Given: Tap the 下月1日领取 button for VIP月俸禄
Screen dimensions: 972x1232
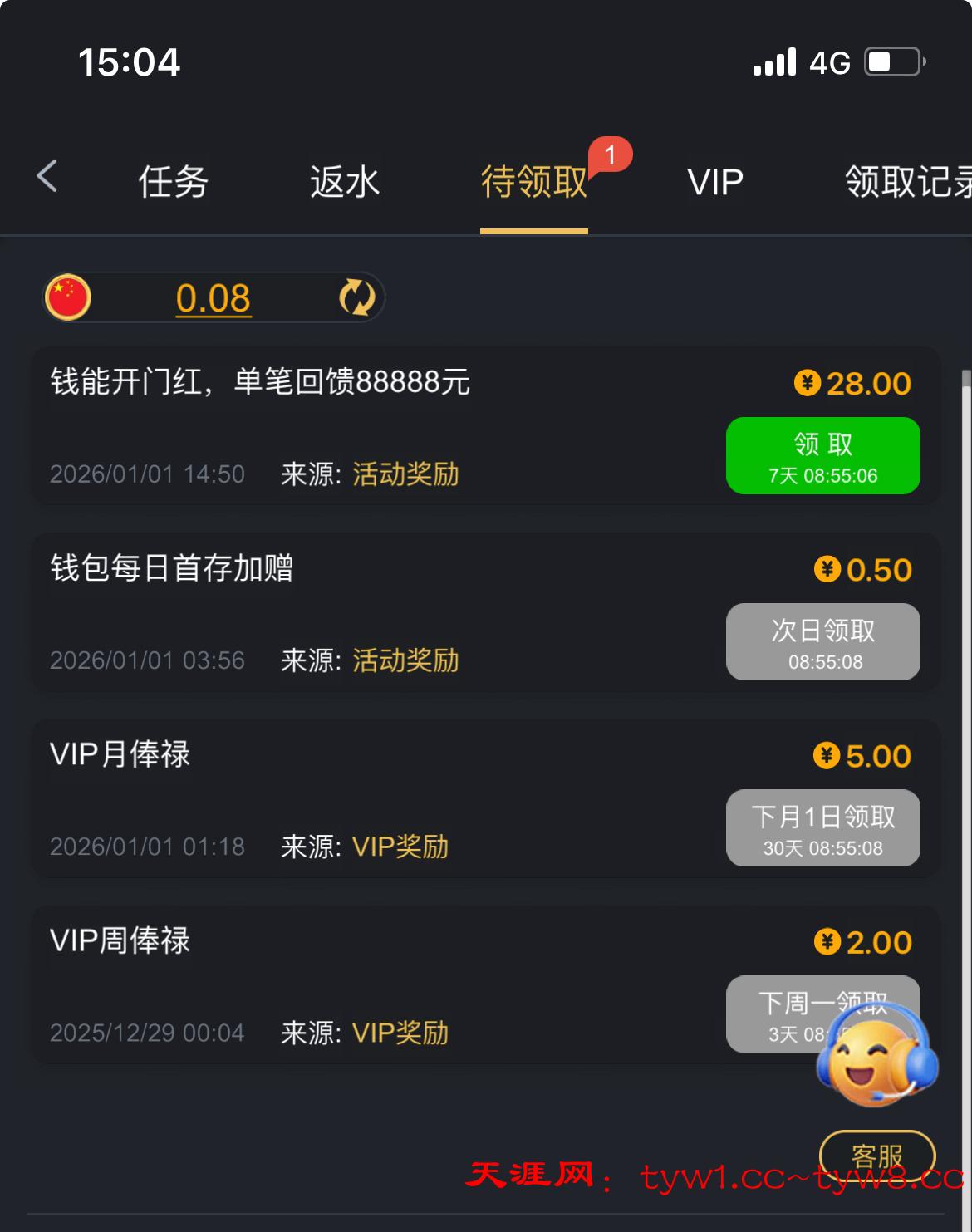Looking at the screenshot, I should (822, 827).
